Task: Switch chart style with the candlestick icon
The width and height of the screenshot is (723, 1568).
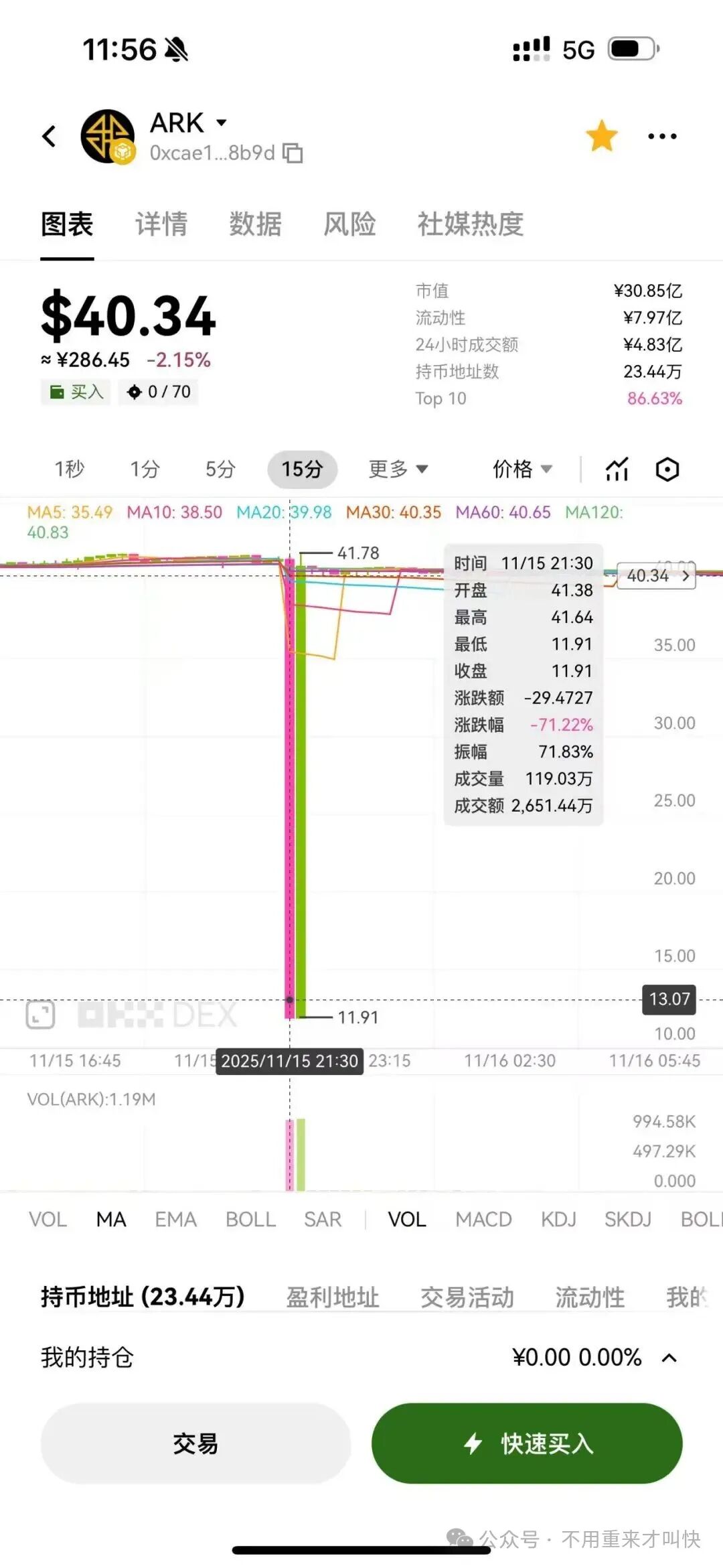Action: 616,470
